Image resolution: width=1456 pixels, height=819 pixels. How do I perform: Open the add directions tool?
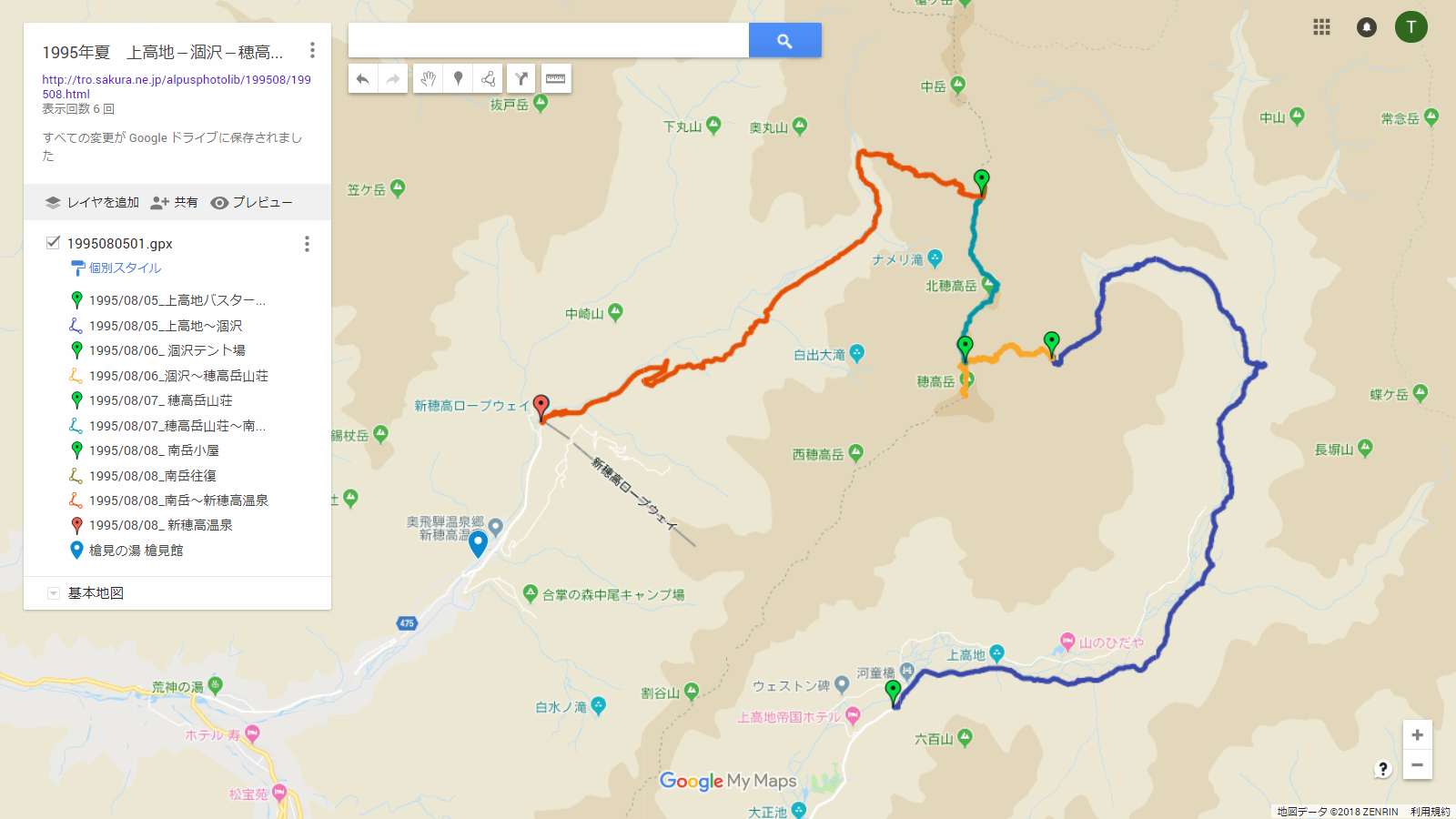click(x=521, y=79)
